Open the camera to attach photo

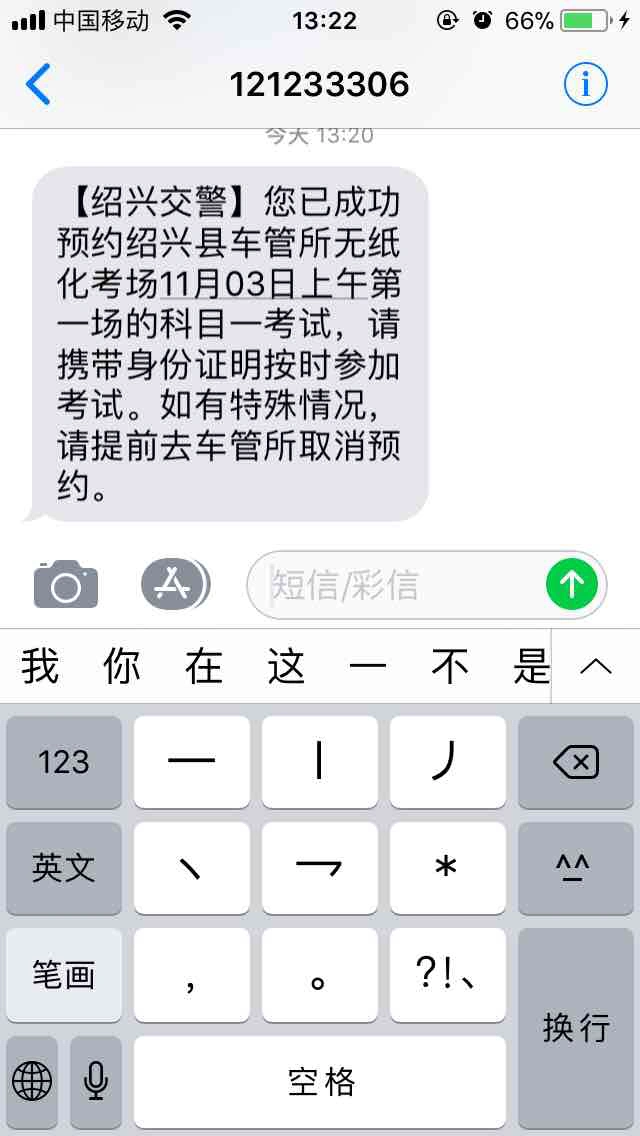point(66,584)
